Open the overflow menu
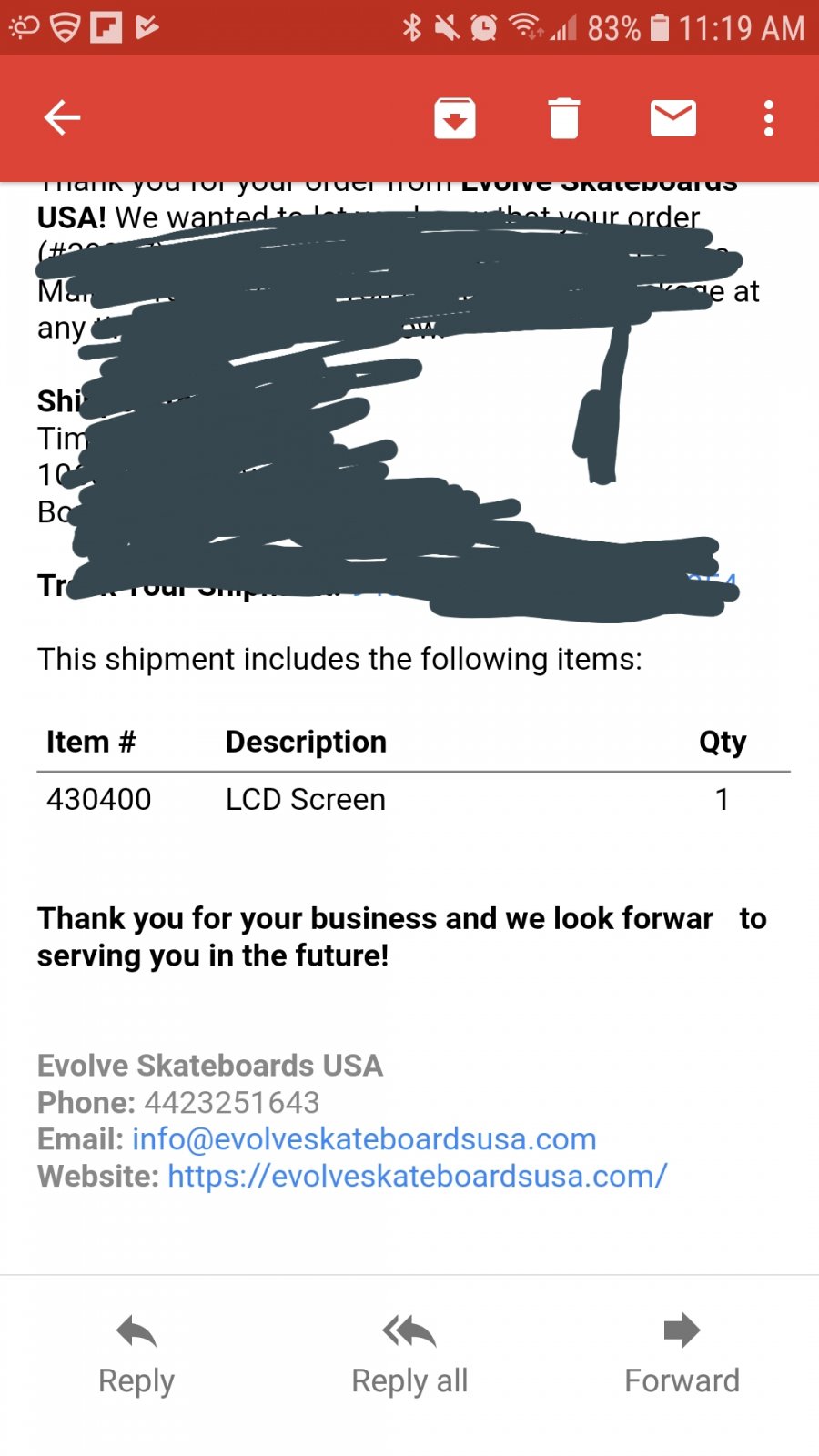The height and width of the screenshot is (1456, 819). click(x=769, y=118)
